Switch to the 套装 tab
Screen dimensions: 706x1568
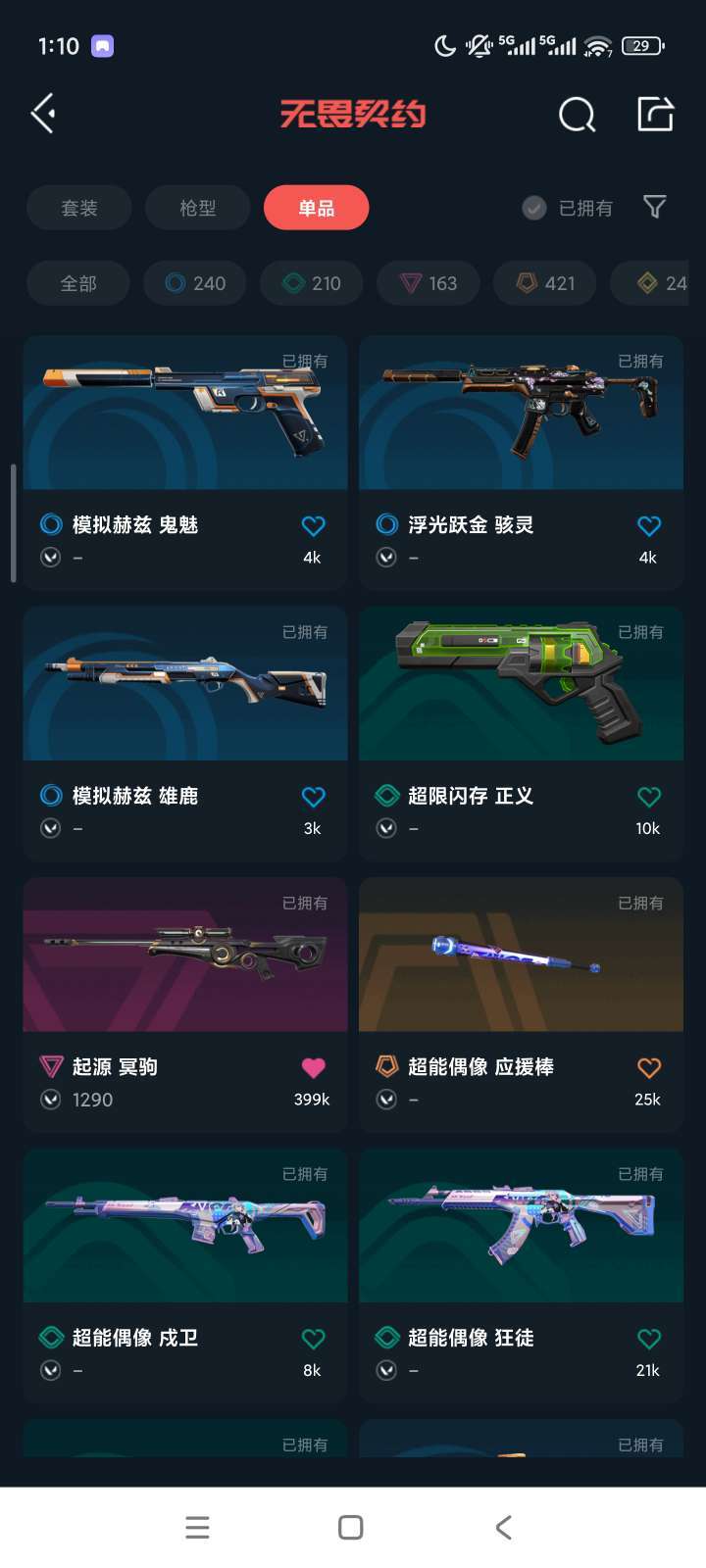click(78, 207)
